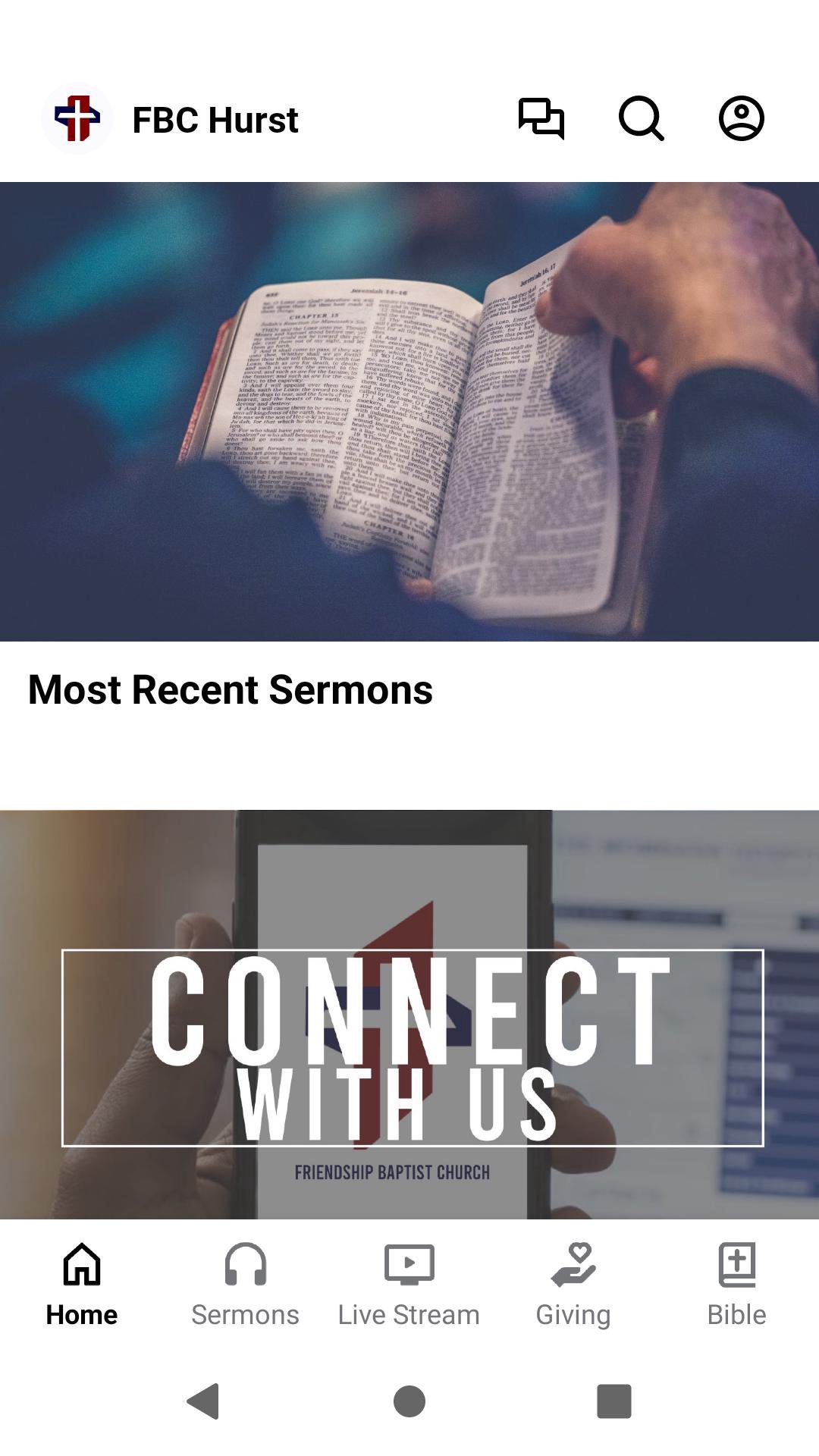Switch to the Sermons tab
Viewport: 819px width, 1456px height.
(x=245, y=1284)
